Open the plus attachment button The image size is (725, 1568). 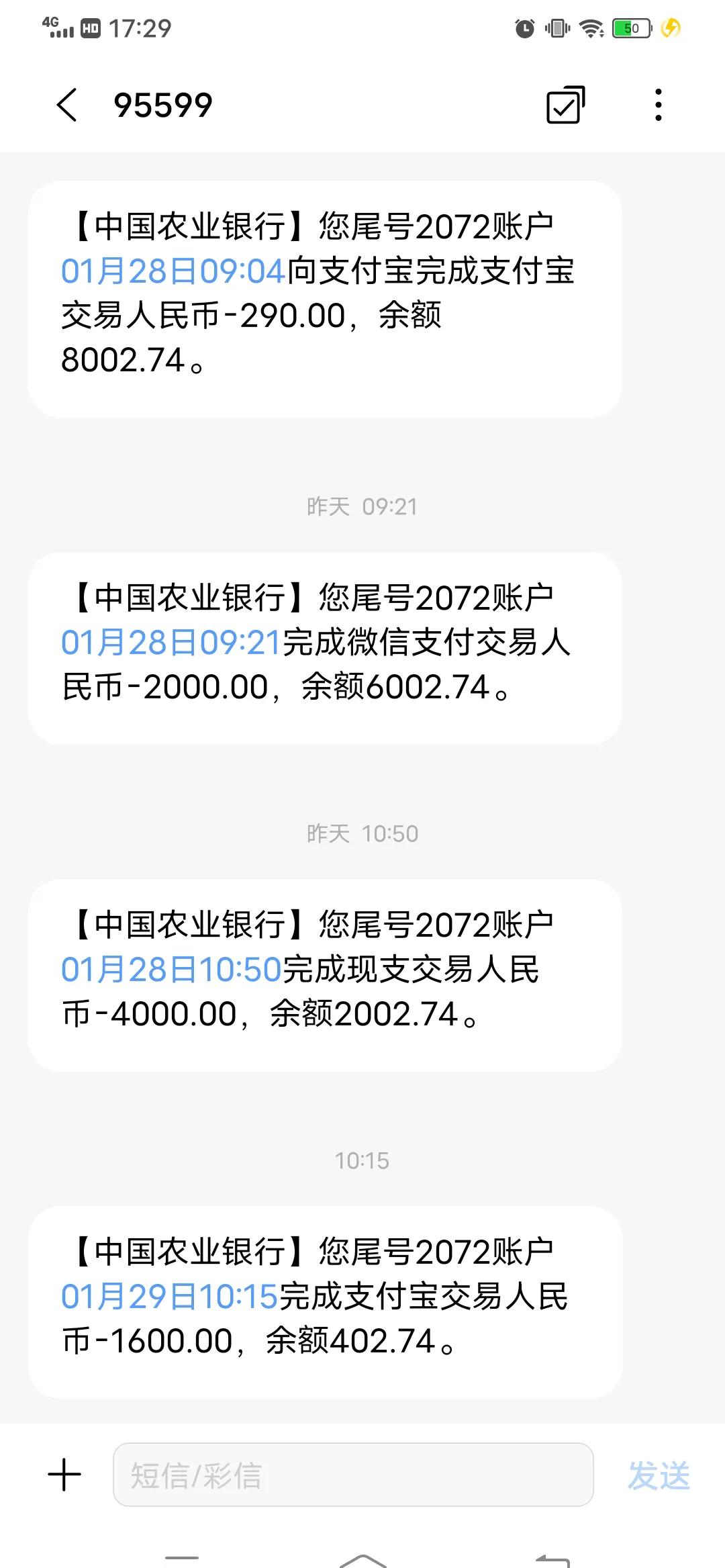[65, 1475]
